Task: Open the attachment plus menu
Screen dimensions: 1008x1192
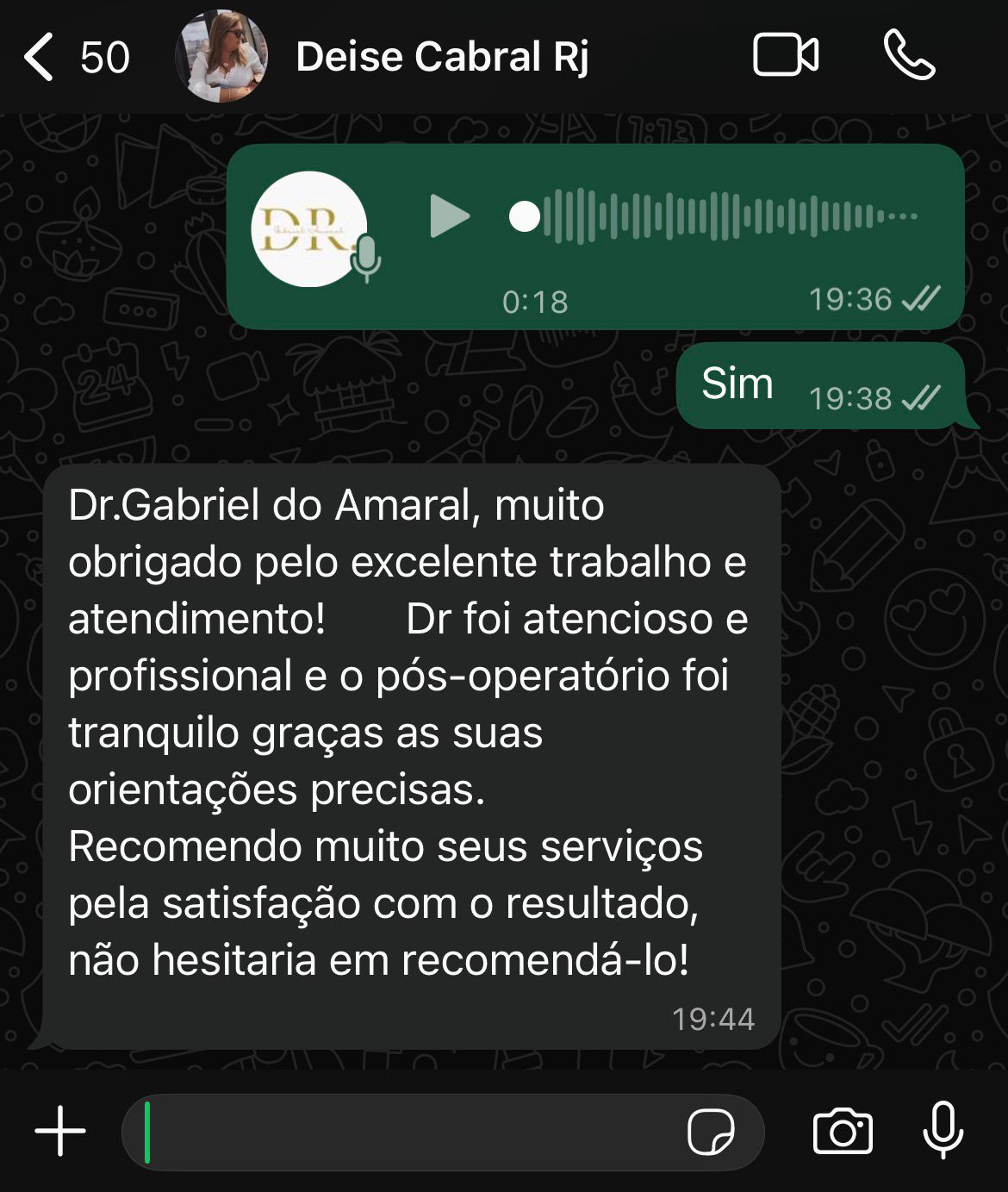Action: pos(60,1131)
